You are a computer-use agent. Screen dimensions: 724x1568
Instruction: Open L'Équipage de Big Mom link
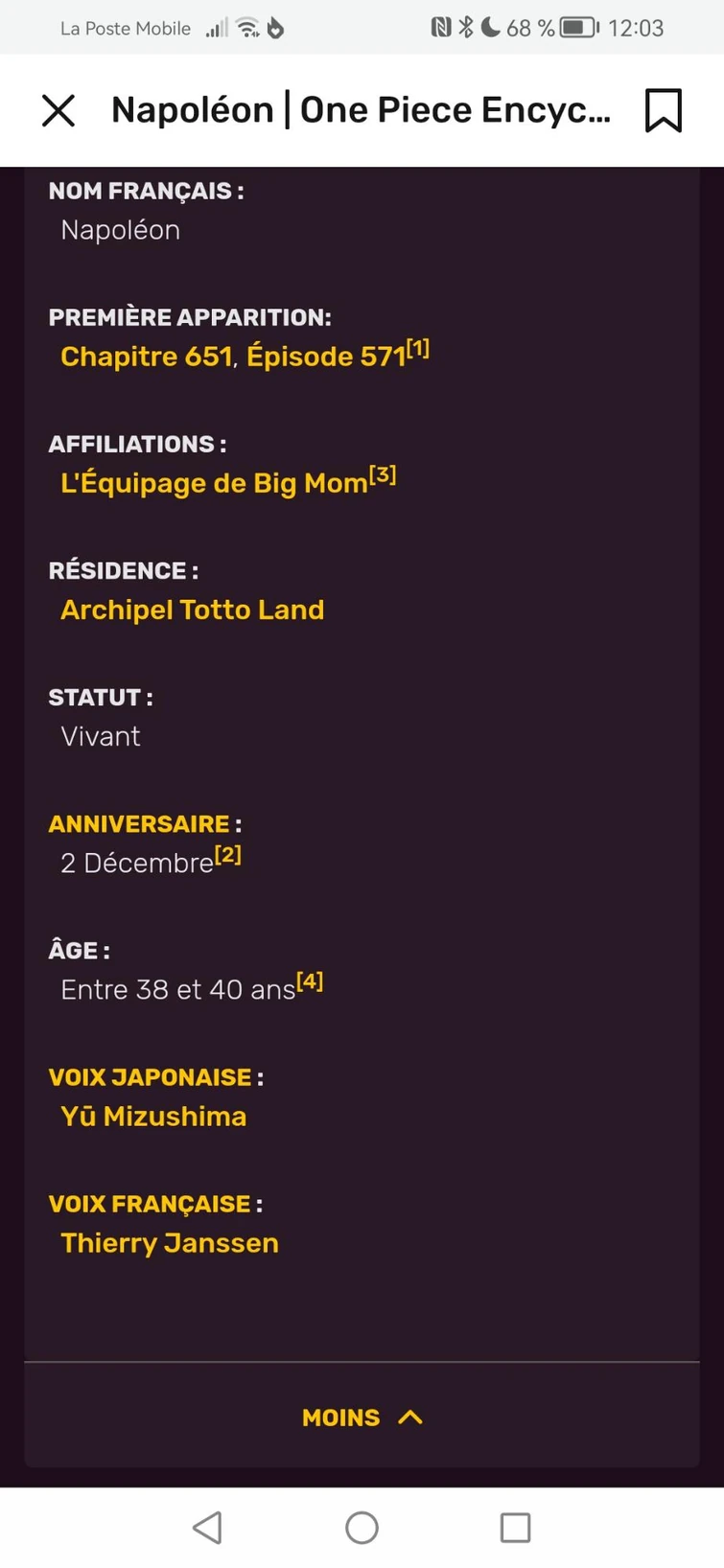(213, 483)
